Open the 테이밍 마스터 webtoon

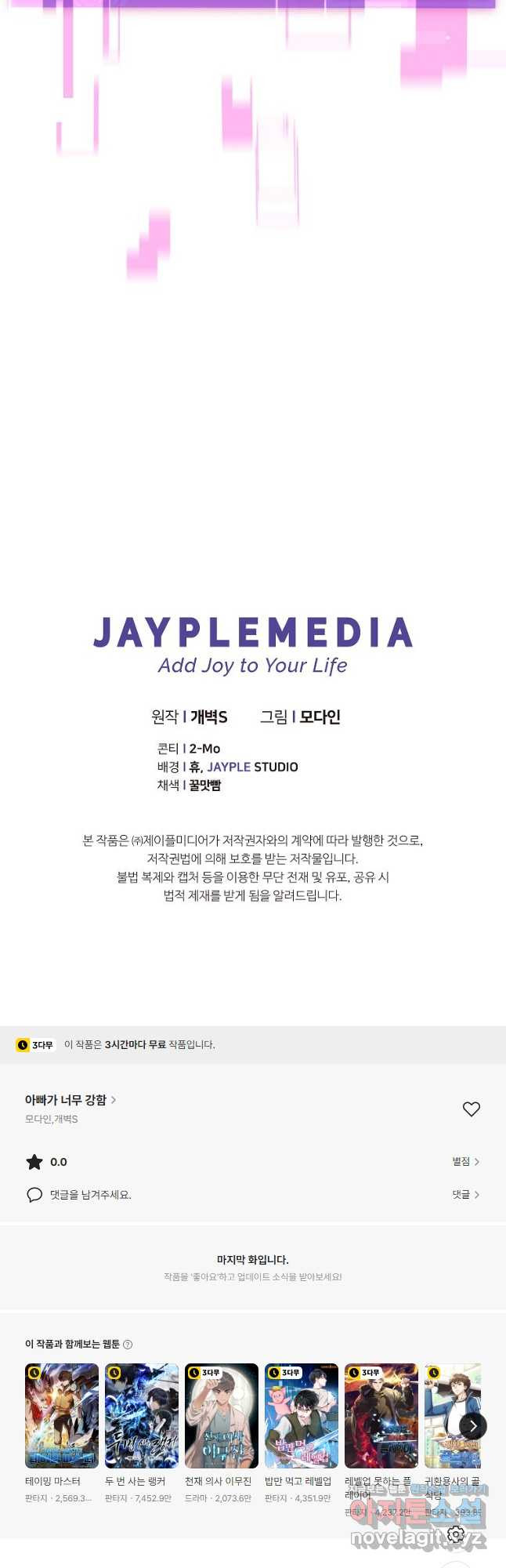62,1416
